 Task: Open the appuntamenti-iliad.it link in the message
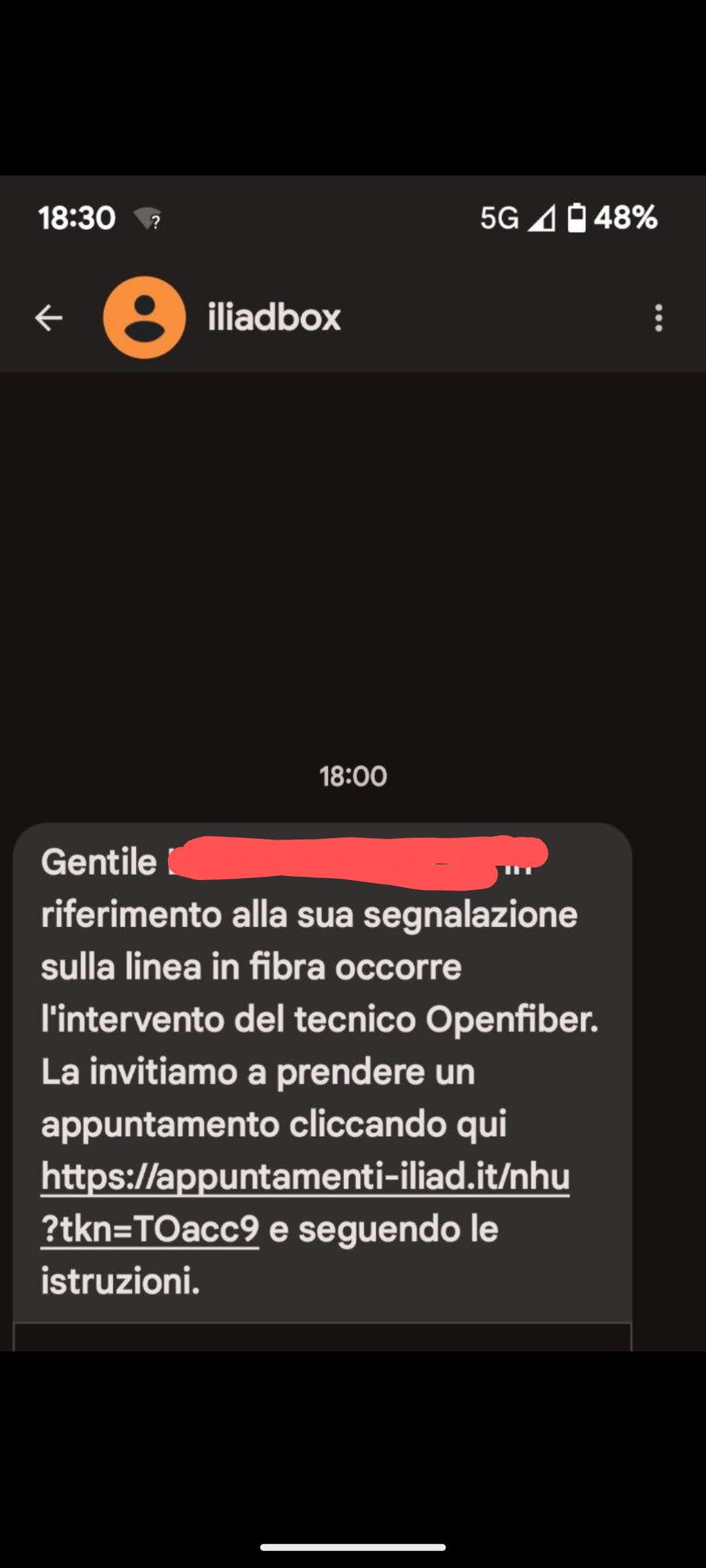[x=305, y=1203]
